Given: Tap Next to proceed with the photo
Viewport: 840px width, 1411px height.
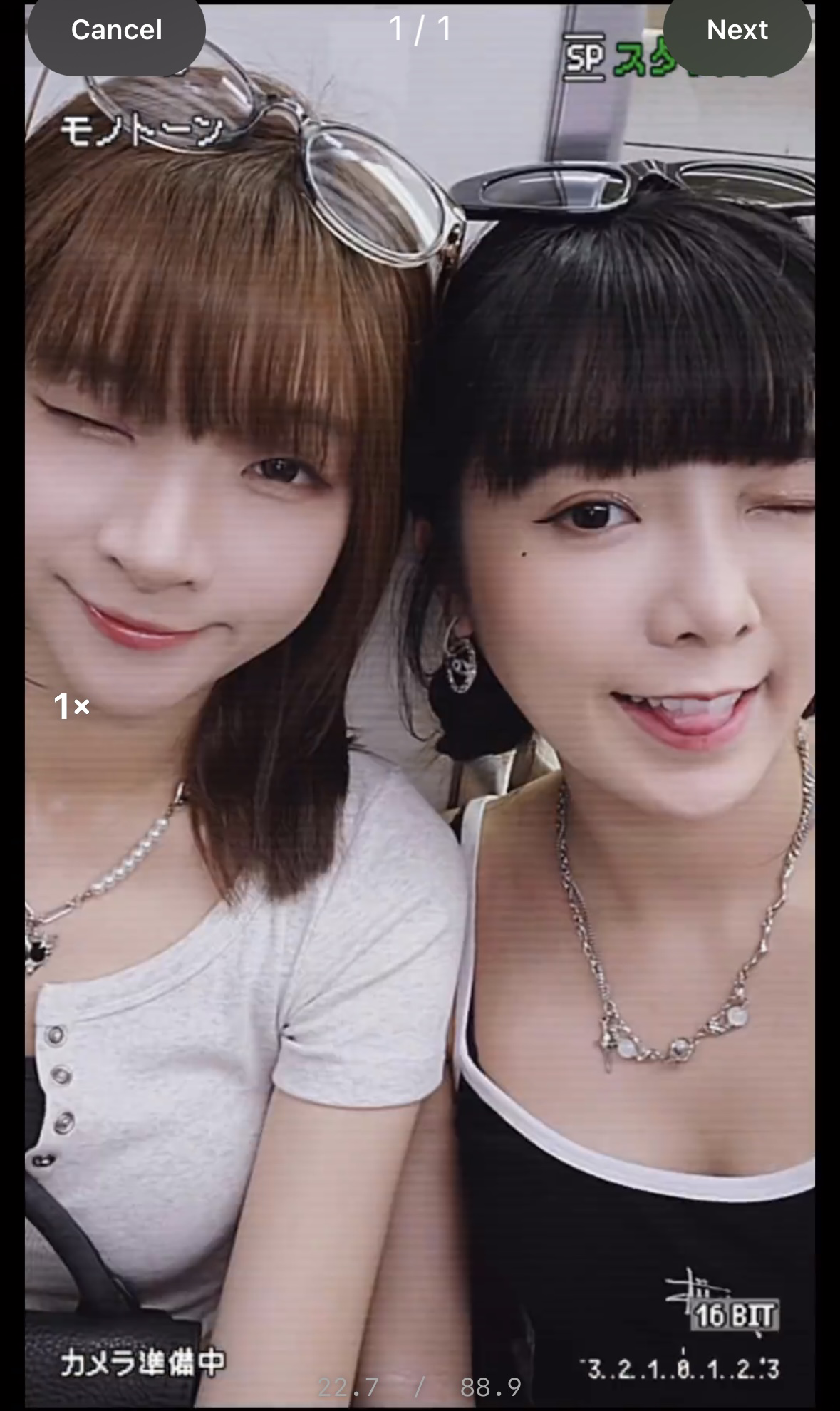Looking at the screenshot, I should [737, 30].
